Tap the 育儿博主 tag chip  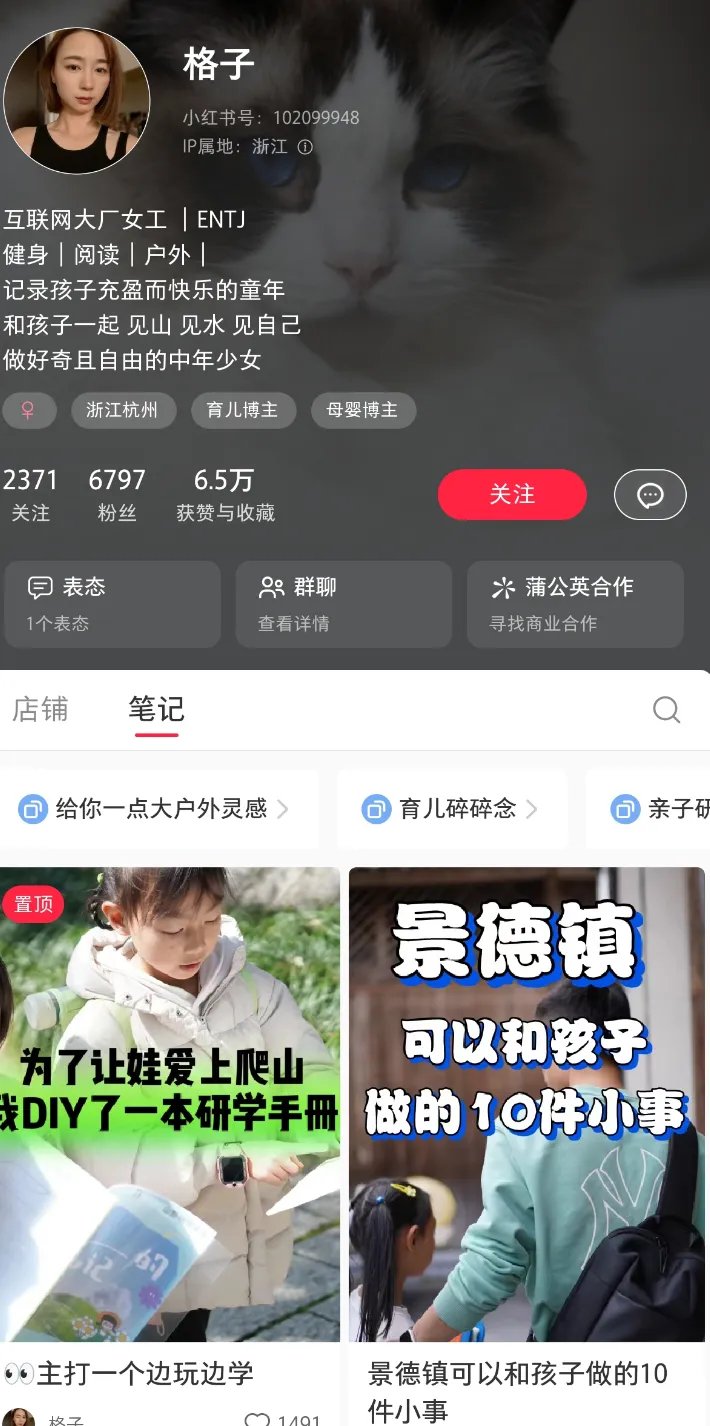[241, 410]
